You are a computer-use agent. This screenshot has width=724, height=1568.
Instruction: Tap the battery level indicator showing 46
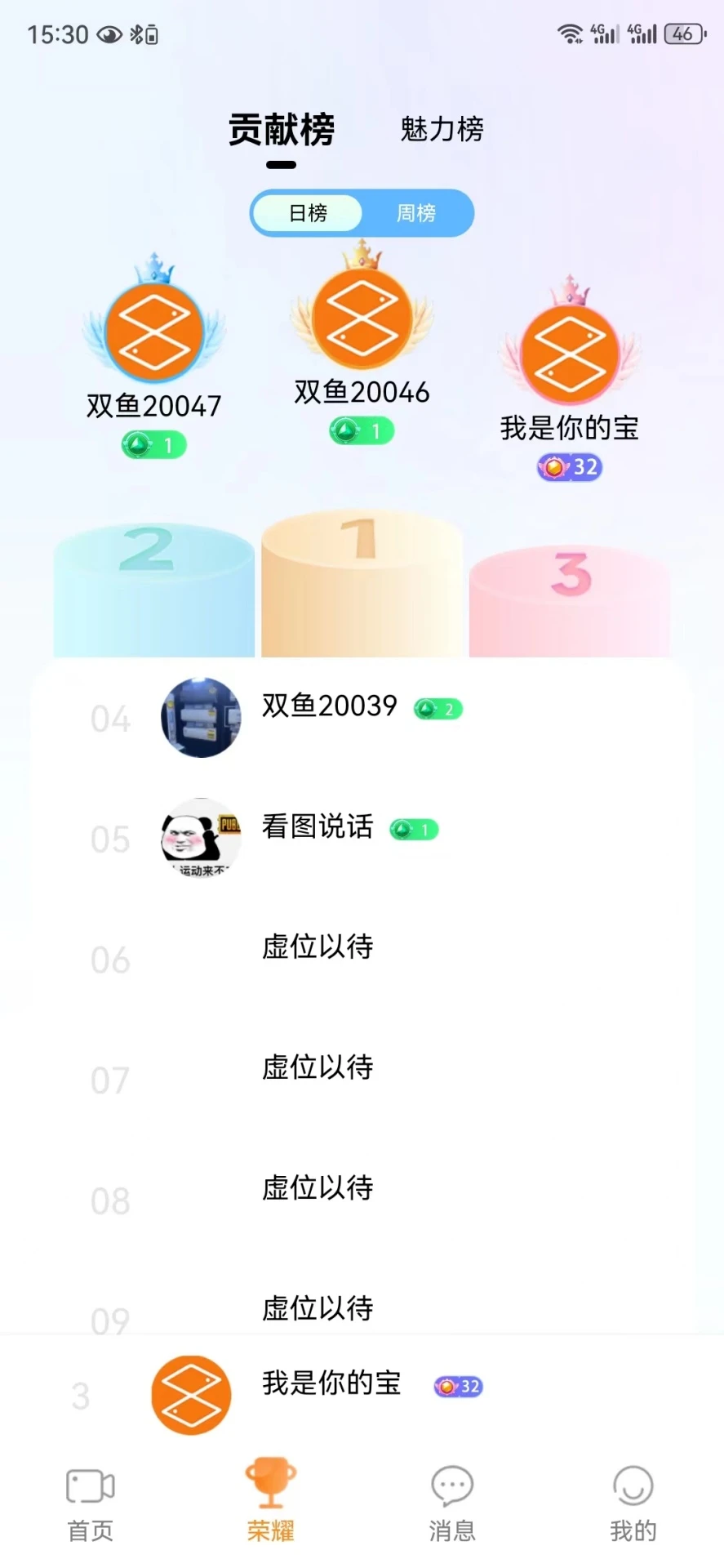click(x=684, y=34)
